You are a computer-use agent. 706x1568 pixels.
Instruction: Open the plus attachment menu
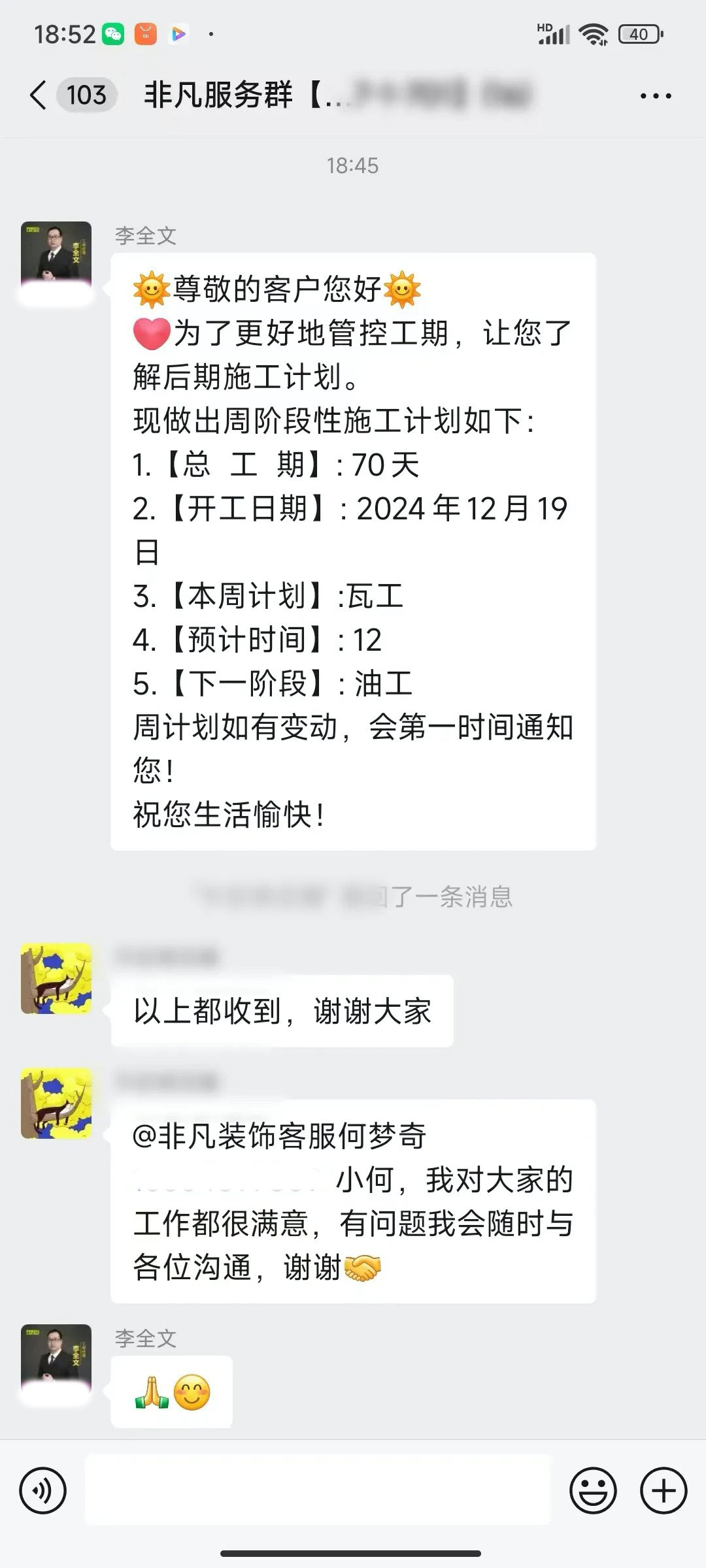[664, 1492]
